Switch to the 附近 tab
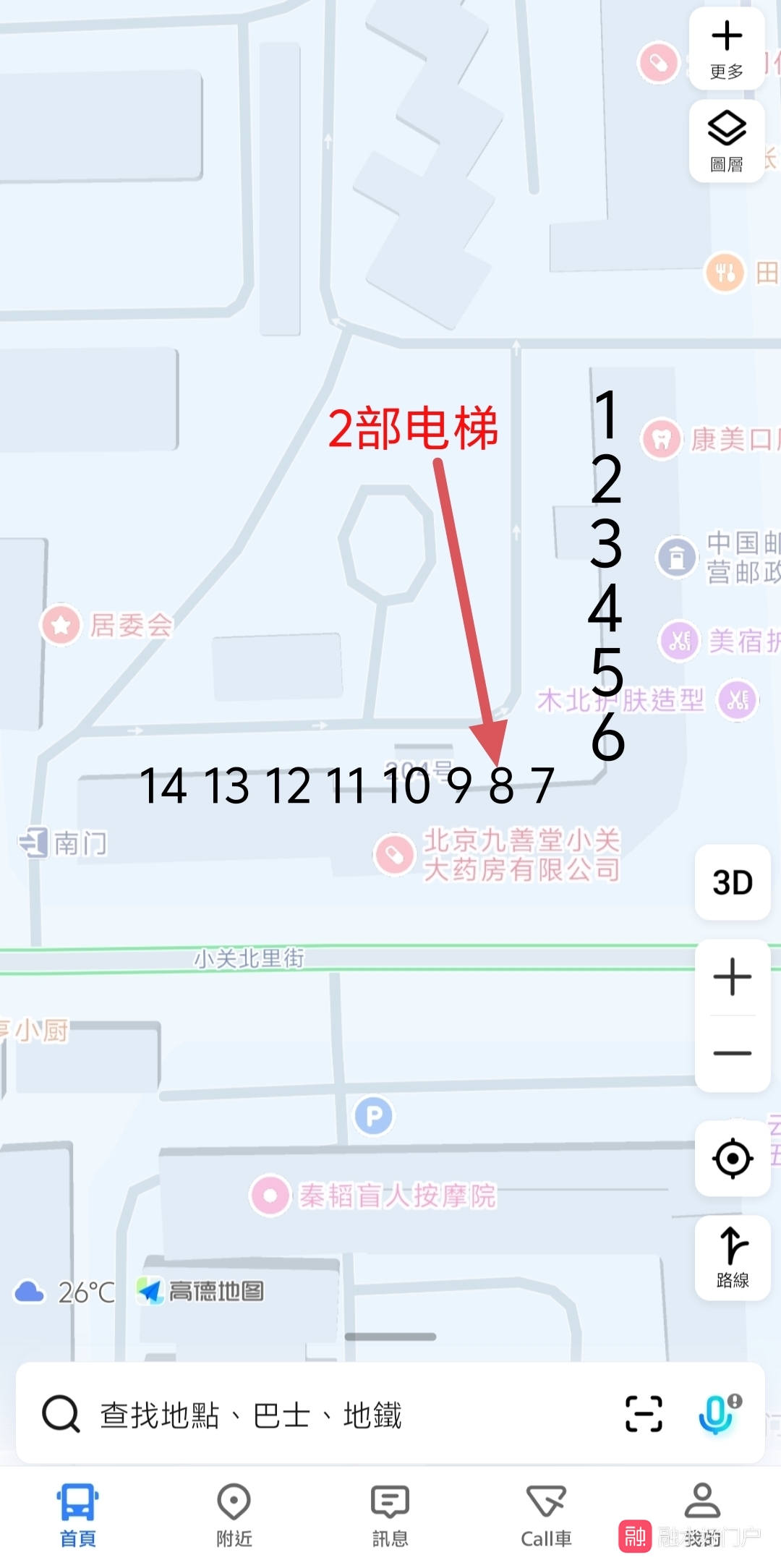Viewport: 781px width, 1568px height. click(234, 1514)
